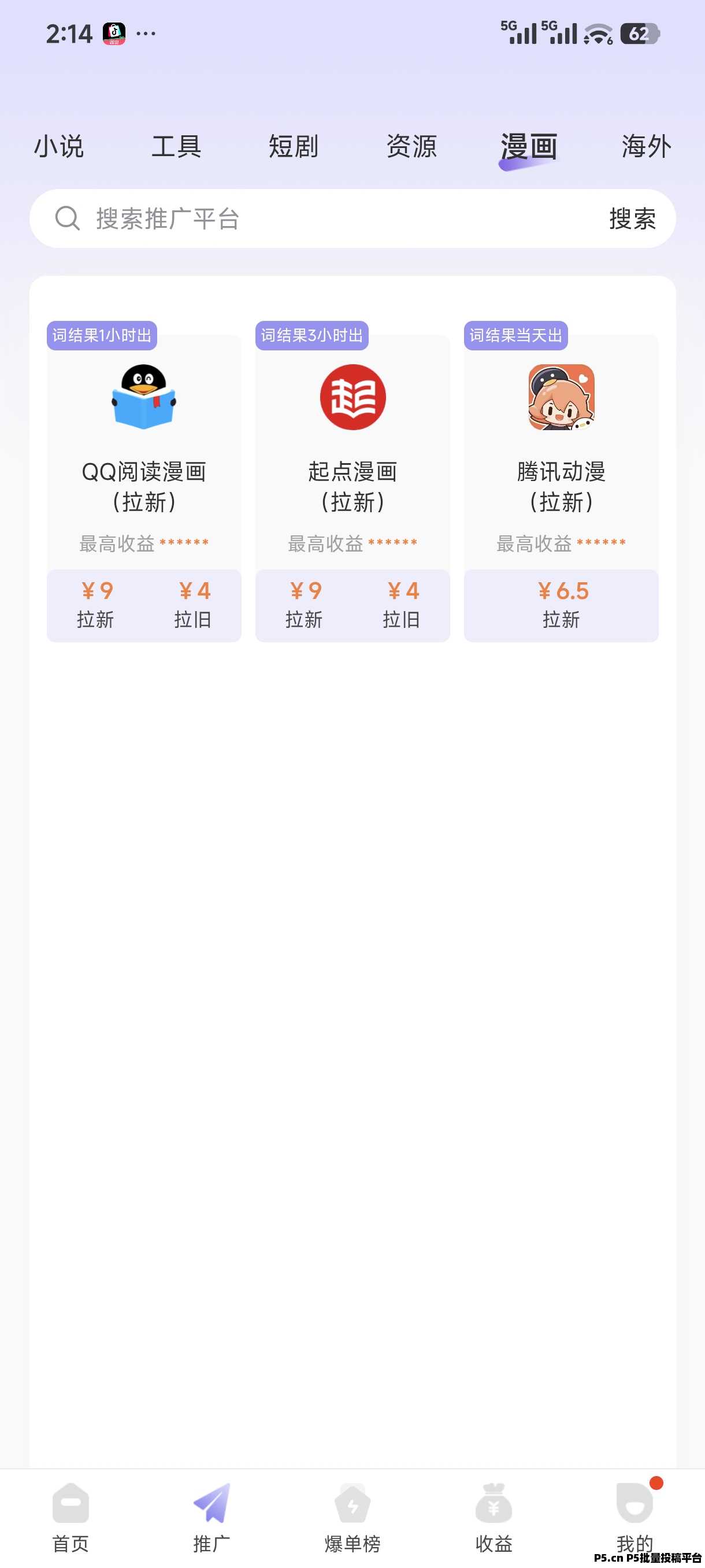Click the ¥9 拉新 price on QQ阅读漫画

click(x=95, y=602)
